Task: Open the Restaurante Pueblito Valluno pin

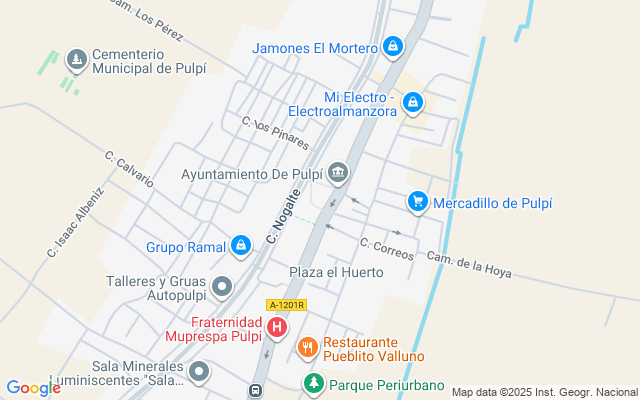Action: [307, 348]
